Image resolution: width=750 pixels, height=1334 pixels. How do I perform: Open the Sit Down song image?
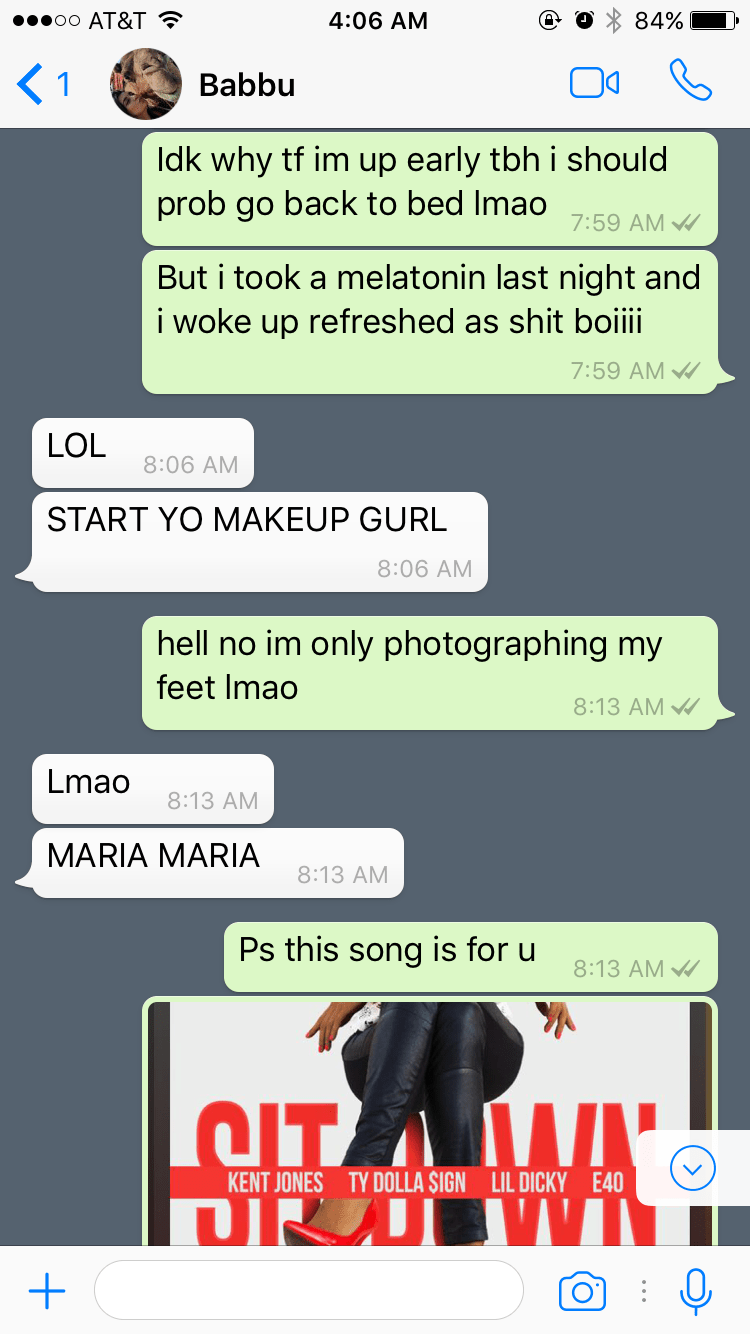pos(430,1122)
